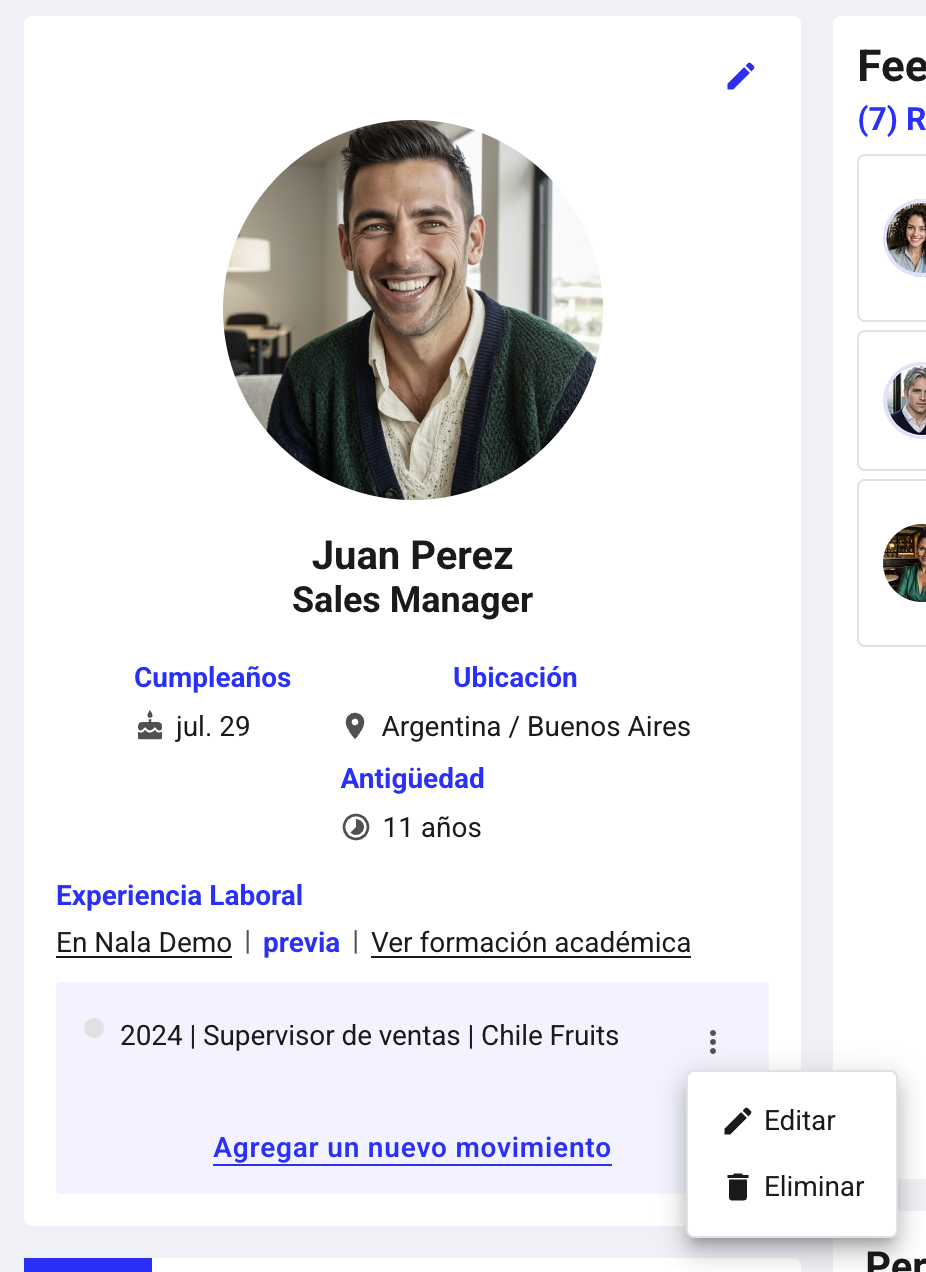The height and width of the screenshot is (1272, 926).
Task: Switch to the previa experience tab
Action: pos(301,943)
